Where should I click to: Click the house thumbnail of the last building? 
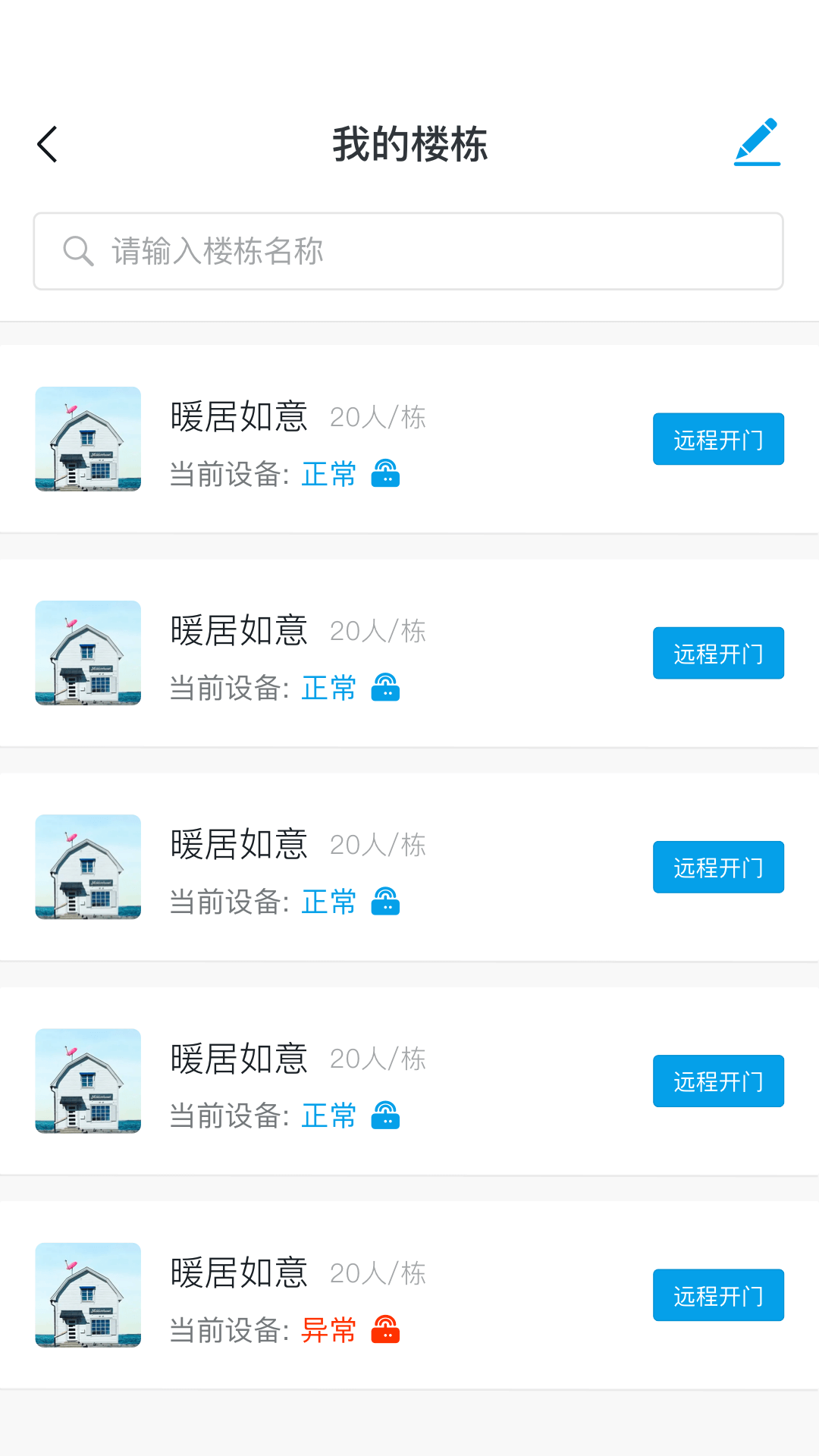coord(87,1295)
